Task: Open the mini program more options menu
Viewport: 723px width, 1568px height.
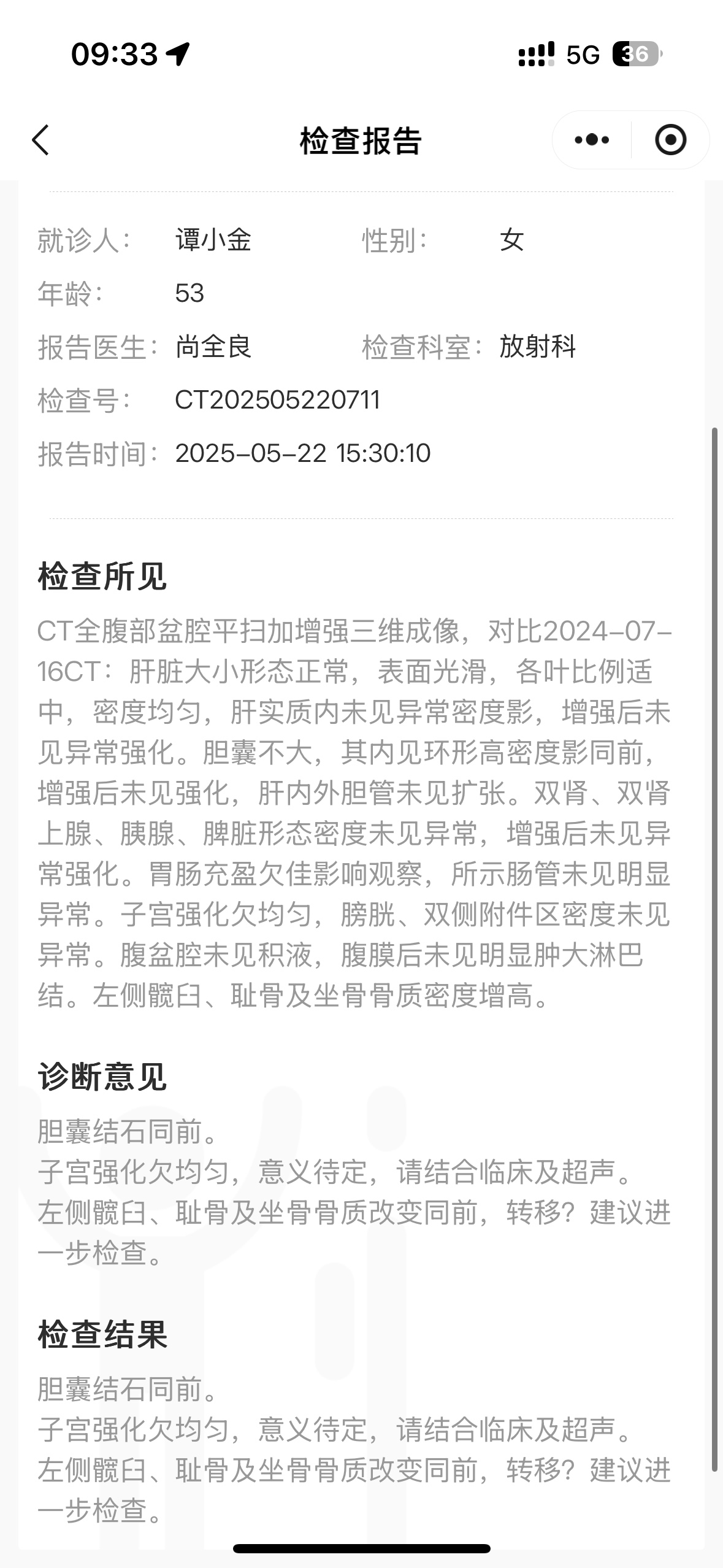Action: (592, 140)
